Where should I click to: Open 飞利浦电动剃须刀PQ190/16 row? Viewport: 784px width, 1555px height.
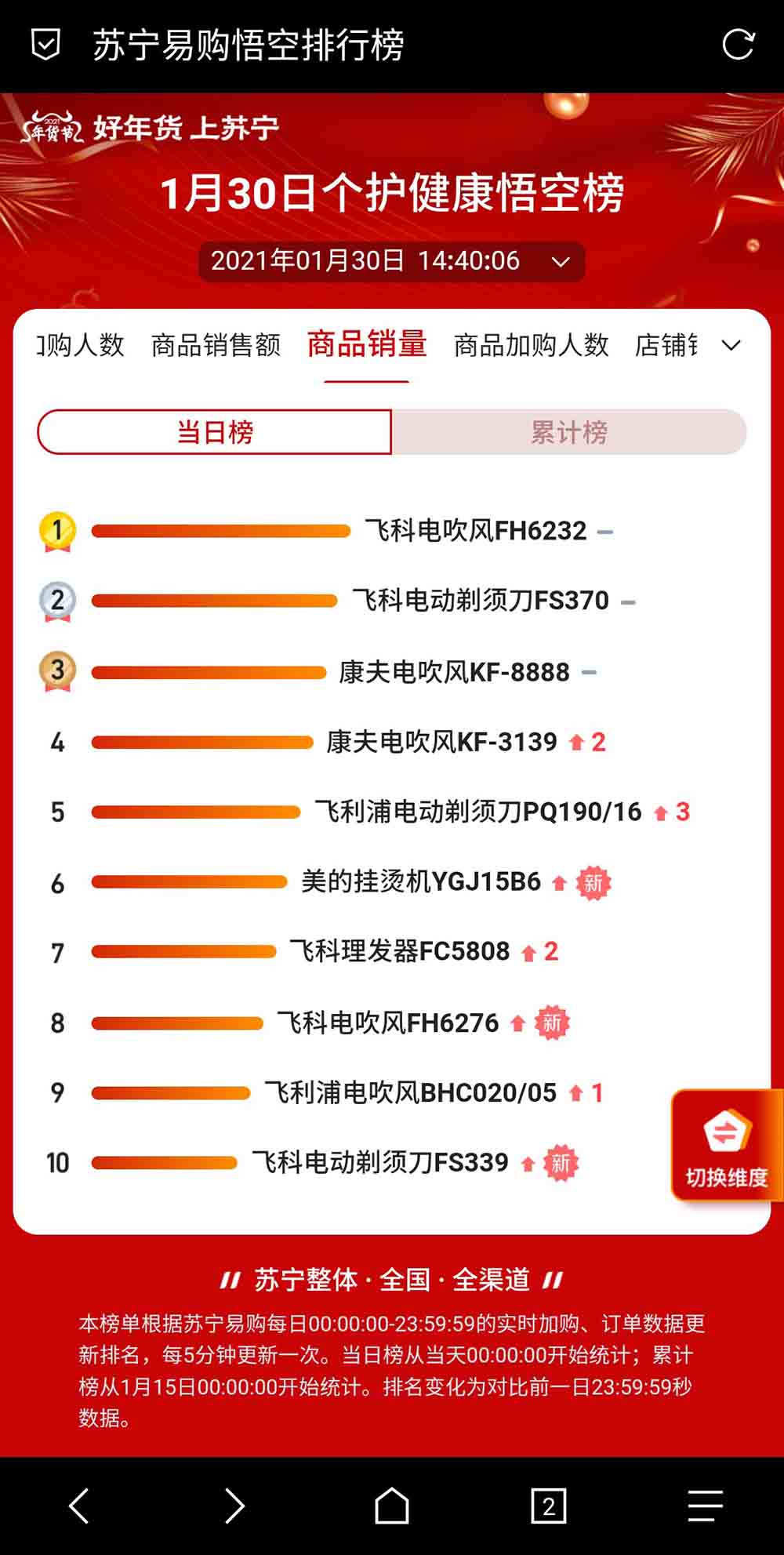478,812
